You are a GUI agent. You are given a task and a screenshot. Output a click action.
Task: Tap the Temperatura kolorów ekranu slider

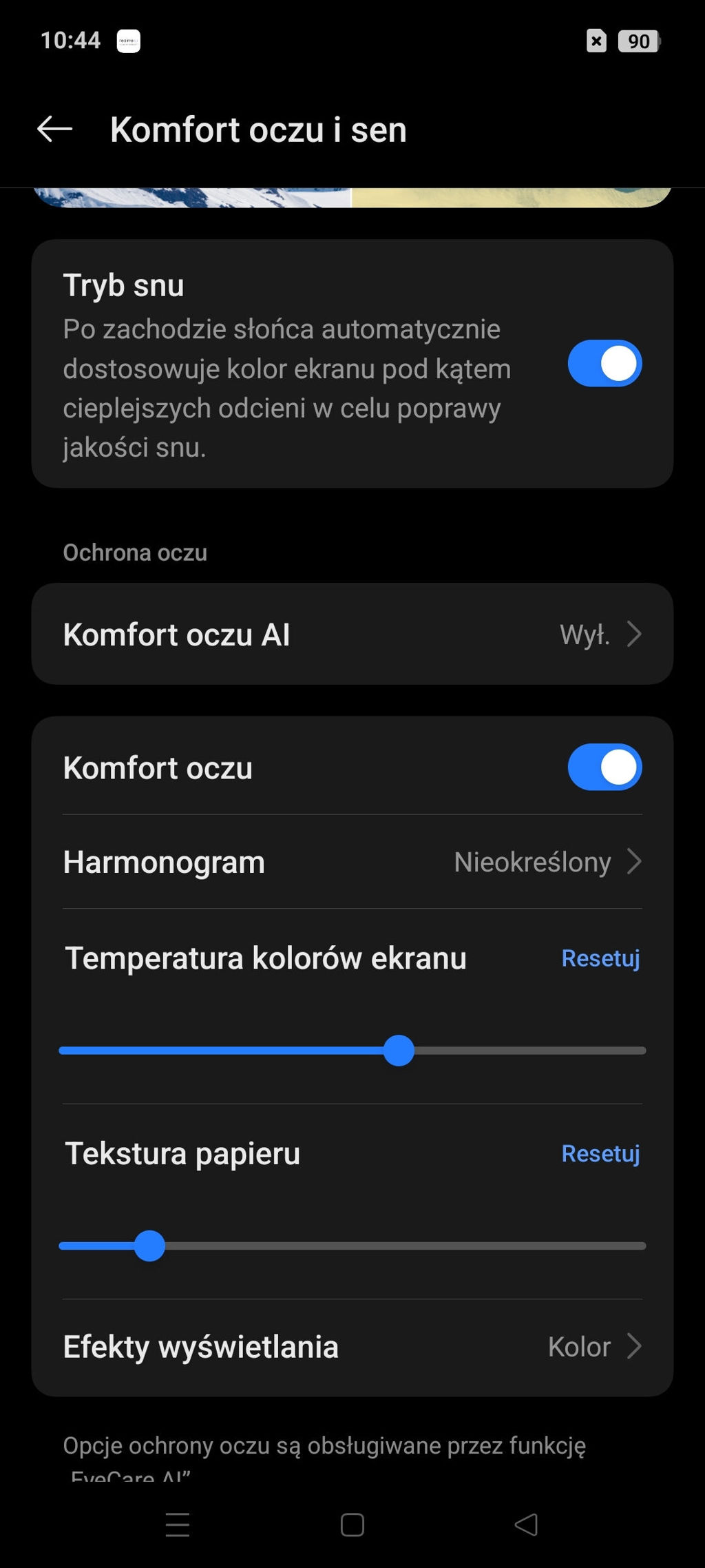399,1051
